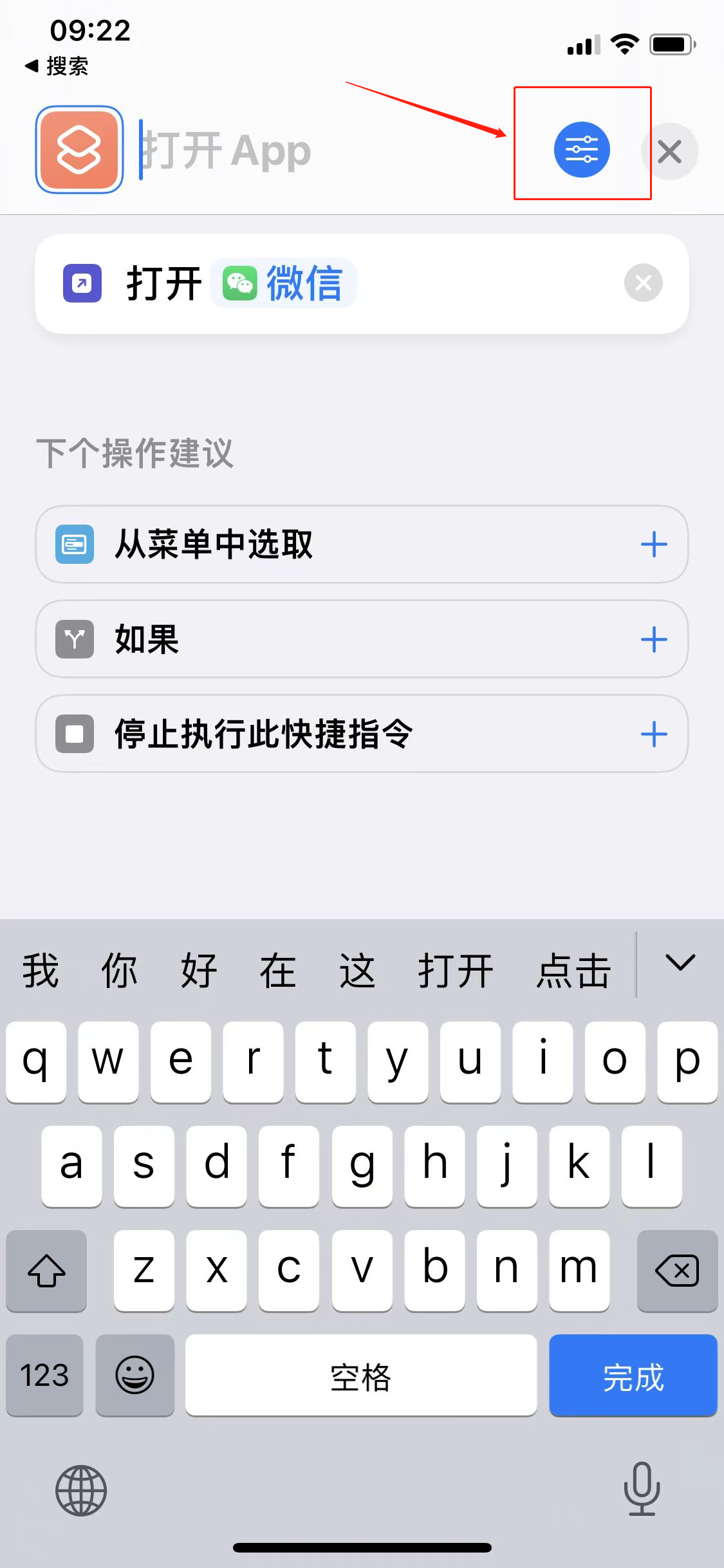Viewport: 724px width, 1568px height.
Task: Select the 点击 keyboard suggestion
Action: tap(573, 971)
